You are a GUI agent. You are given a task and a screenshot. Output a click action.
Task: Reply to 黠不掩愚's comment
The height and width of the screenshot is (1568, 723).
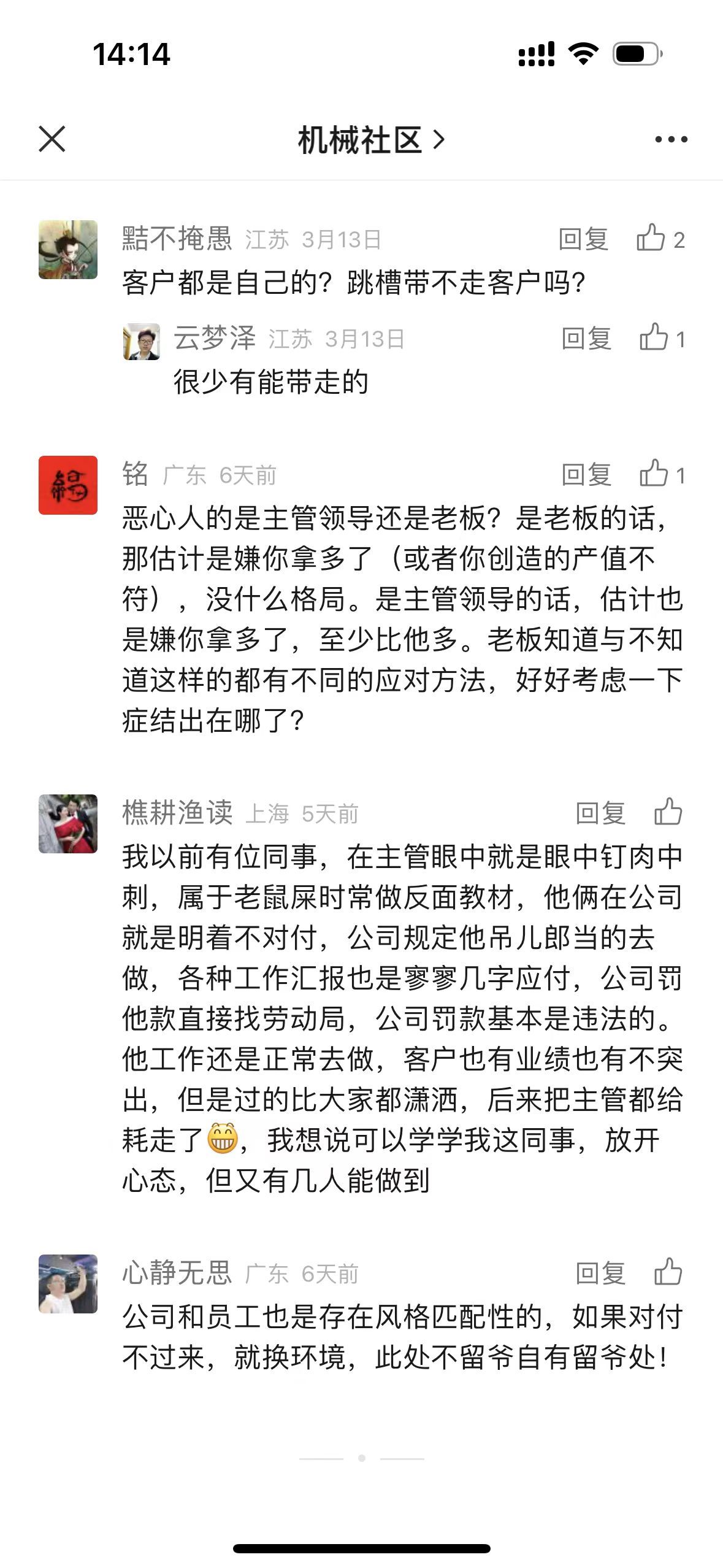point(583,239)
